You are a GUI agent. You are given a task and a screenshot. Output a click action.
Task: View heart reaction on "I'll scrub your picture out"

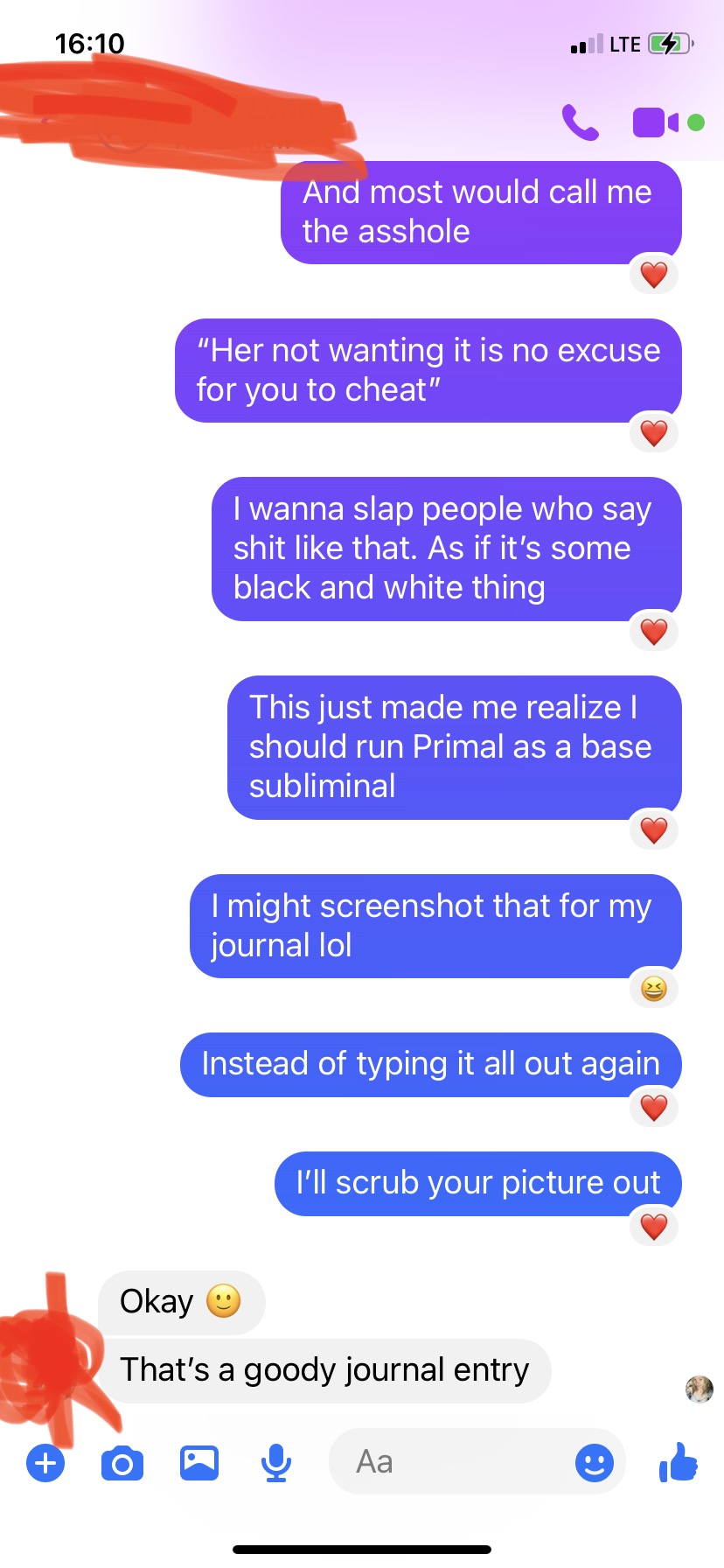(654, 1227)
